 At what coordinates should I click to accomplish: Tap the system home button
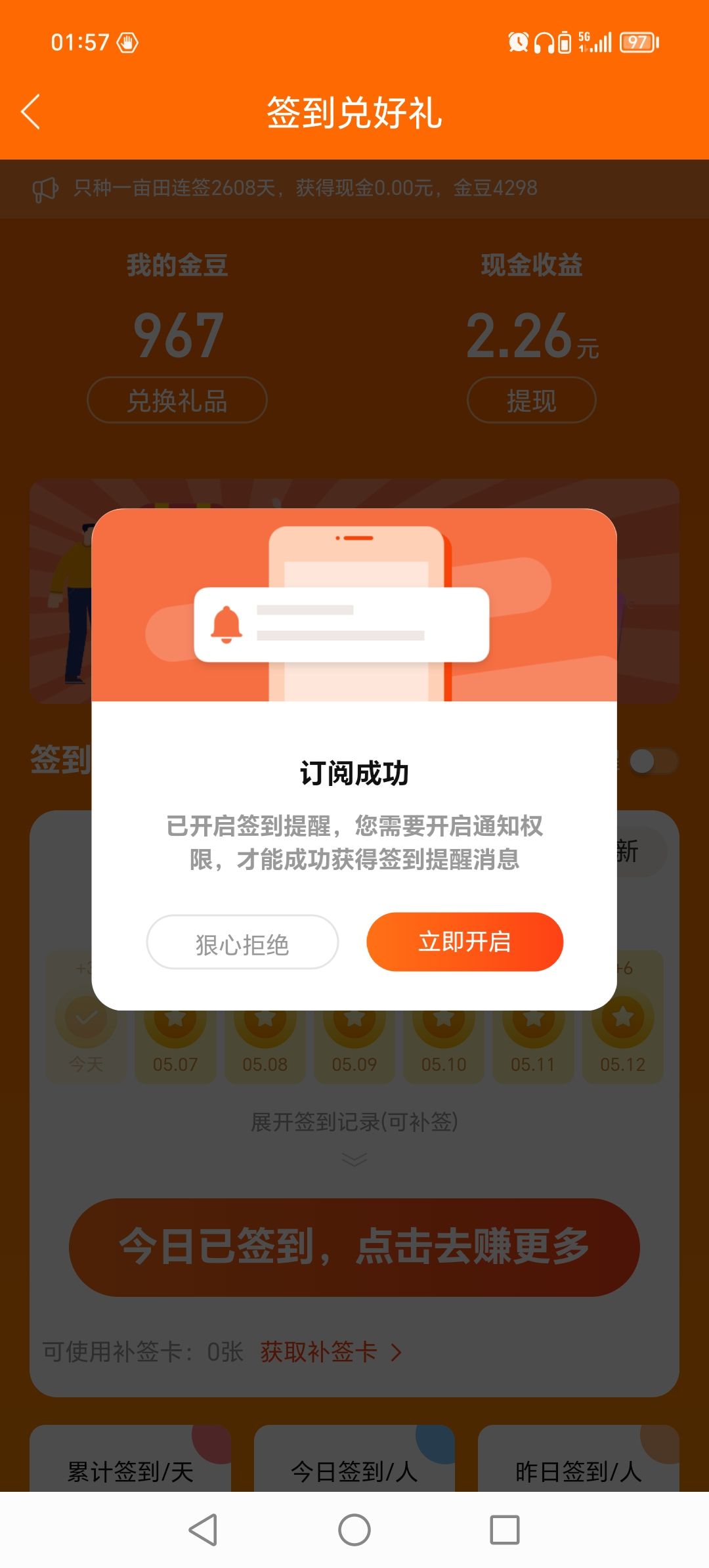(x=354, y=1530)
